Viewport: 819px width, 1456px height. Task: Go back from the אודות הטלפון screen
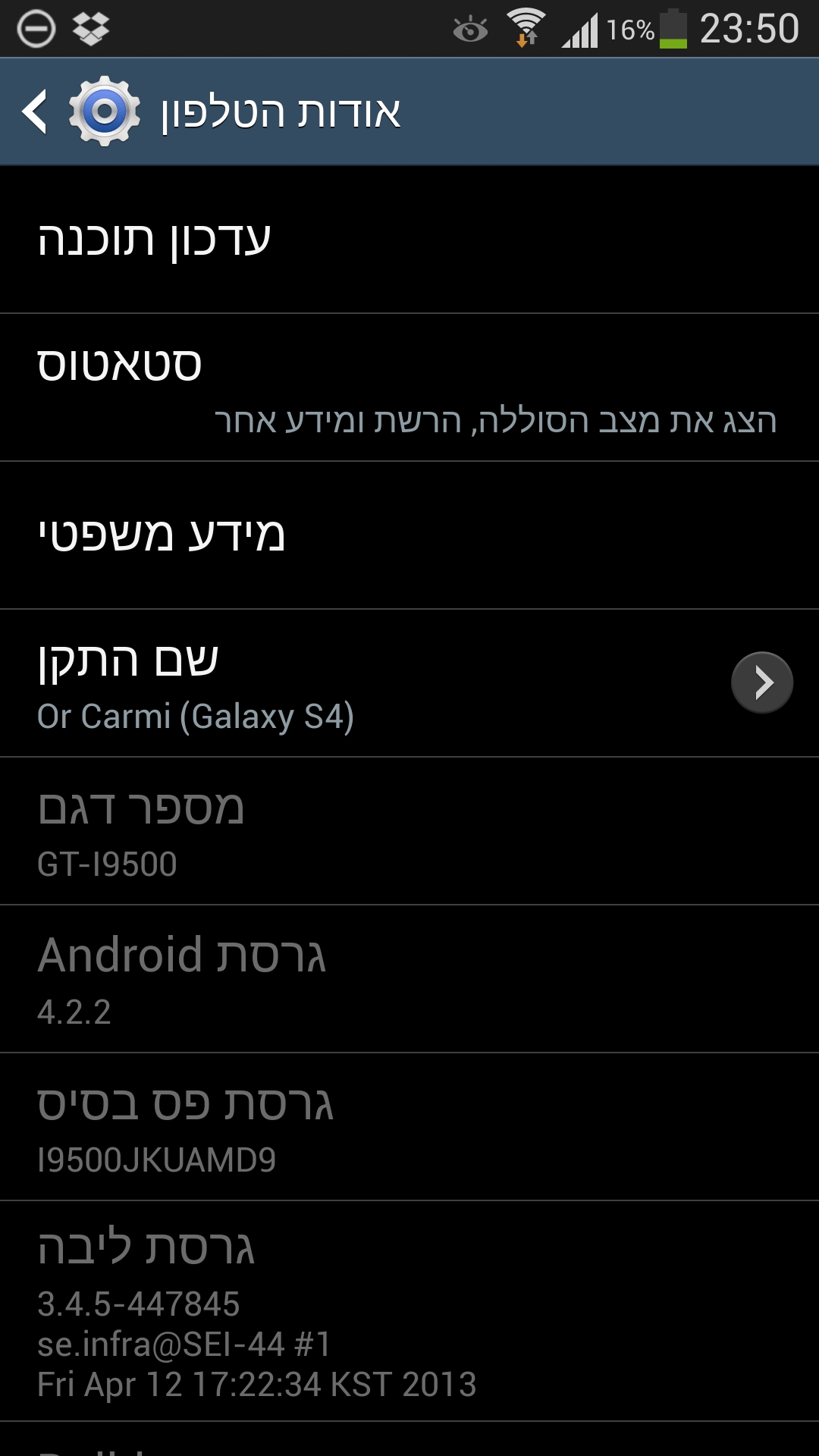coord(36,112)
